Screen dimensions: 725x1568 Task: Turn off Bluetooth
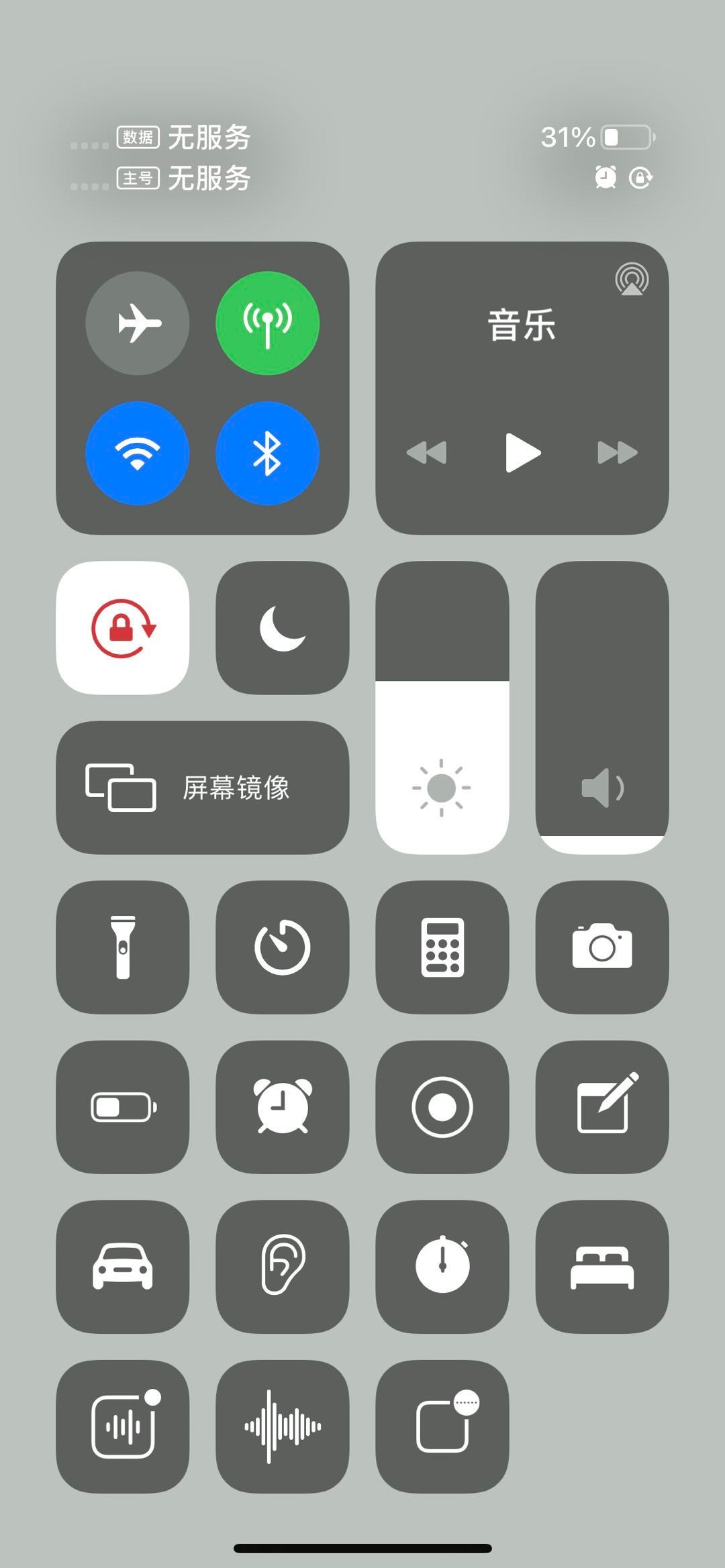(x=267, y=453)
